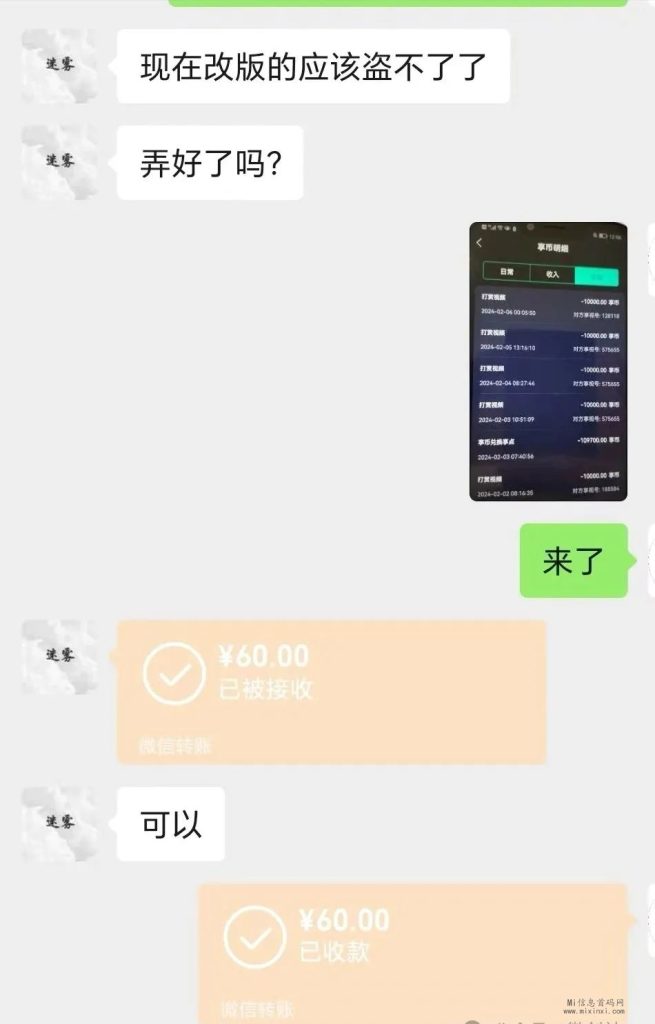Open the ¥60.00 已被接收 transfer bubble

pyautogui.click(x=331, y=691)
